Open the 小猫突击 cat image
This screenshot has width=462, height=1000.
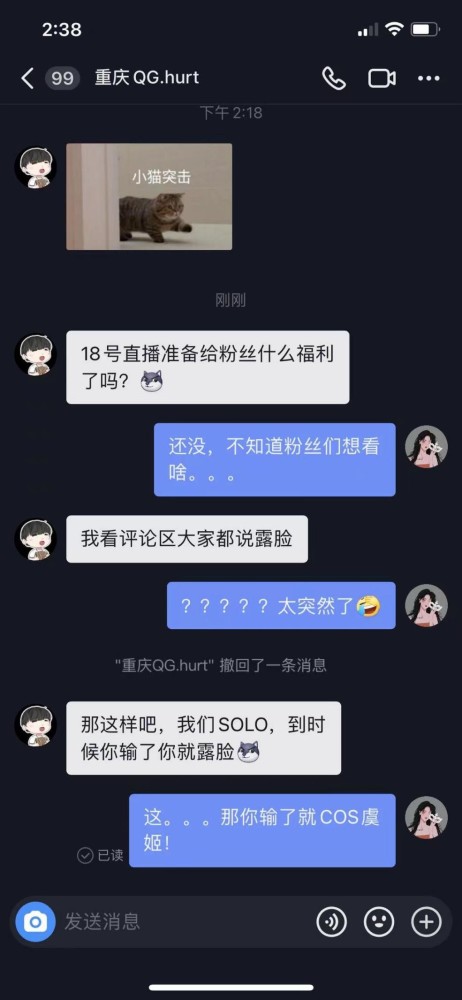(149, 196)
